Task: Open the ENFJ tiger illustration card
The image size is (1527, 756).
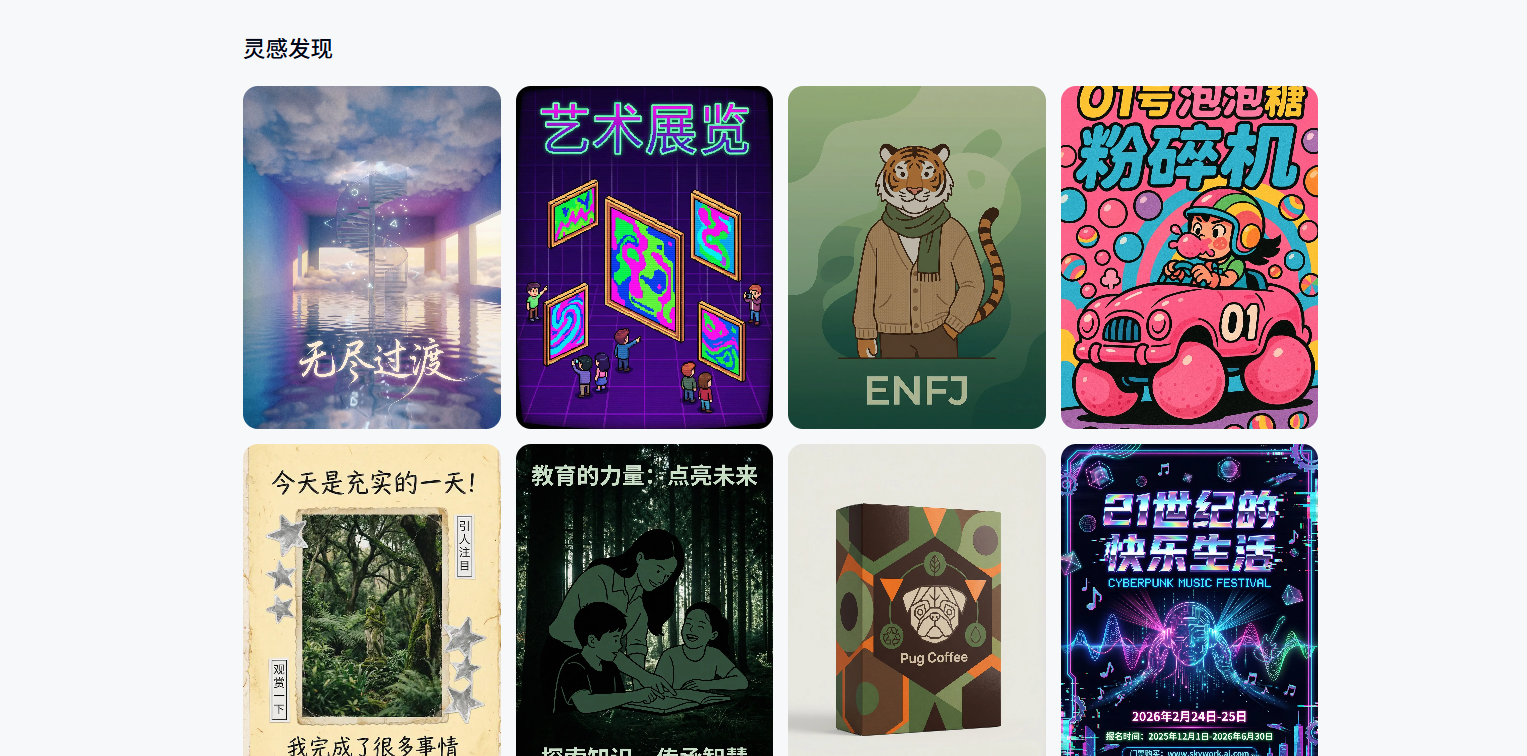Action: [916, 257]
